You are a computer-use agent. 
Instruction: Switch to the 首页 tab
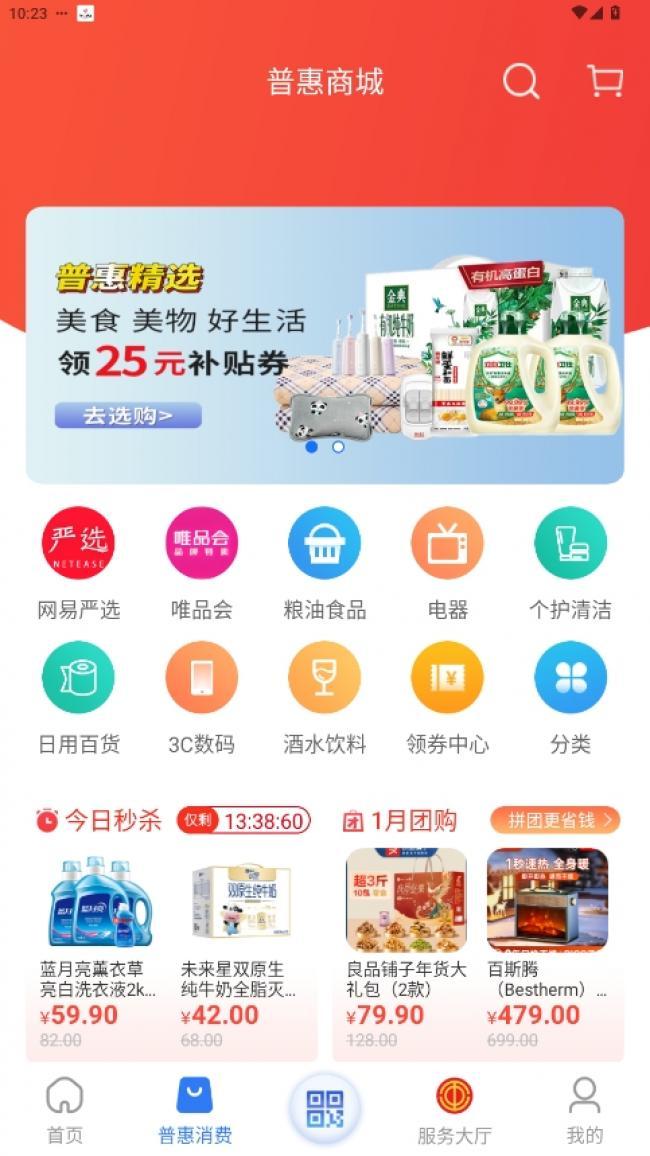pyautogui.click(x=65, y=1110)
